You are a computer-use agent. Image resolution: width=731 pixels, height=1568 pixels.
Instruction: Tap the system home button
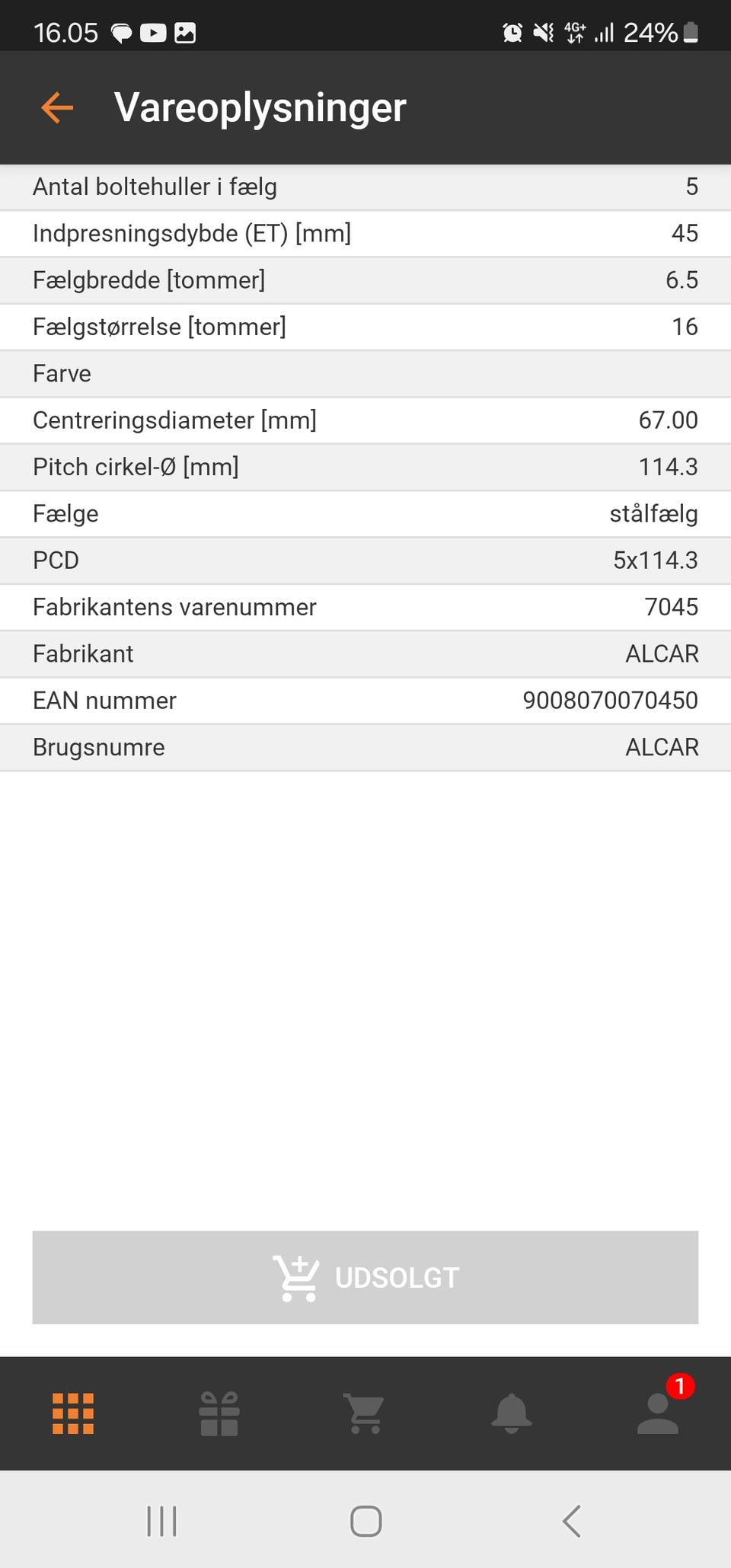point(365,1521)
